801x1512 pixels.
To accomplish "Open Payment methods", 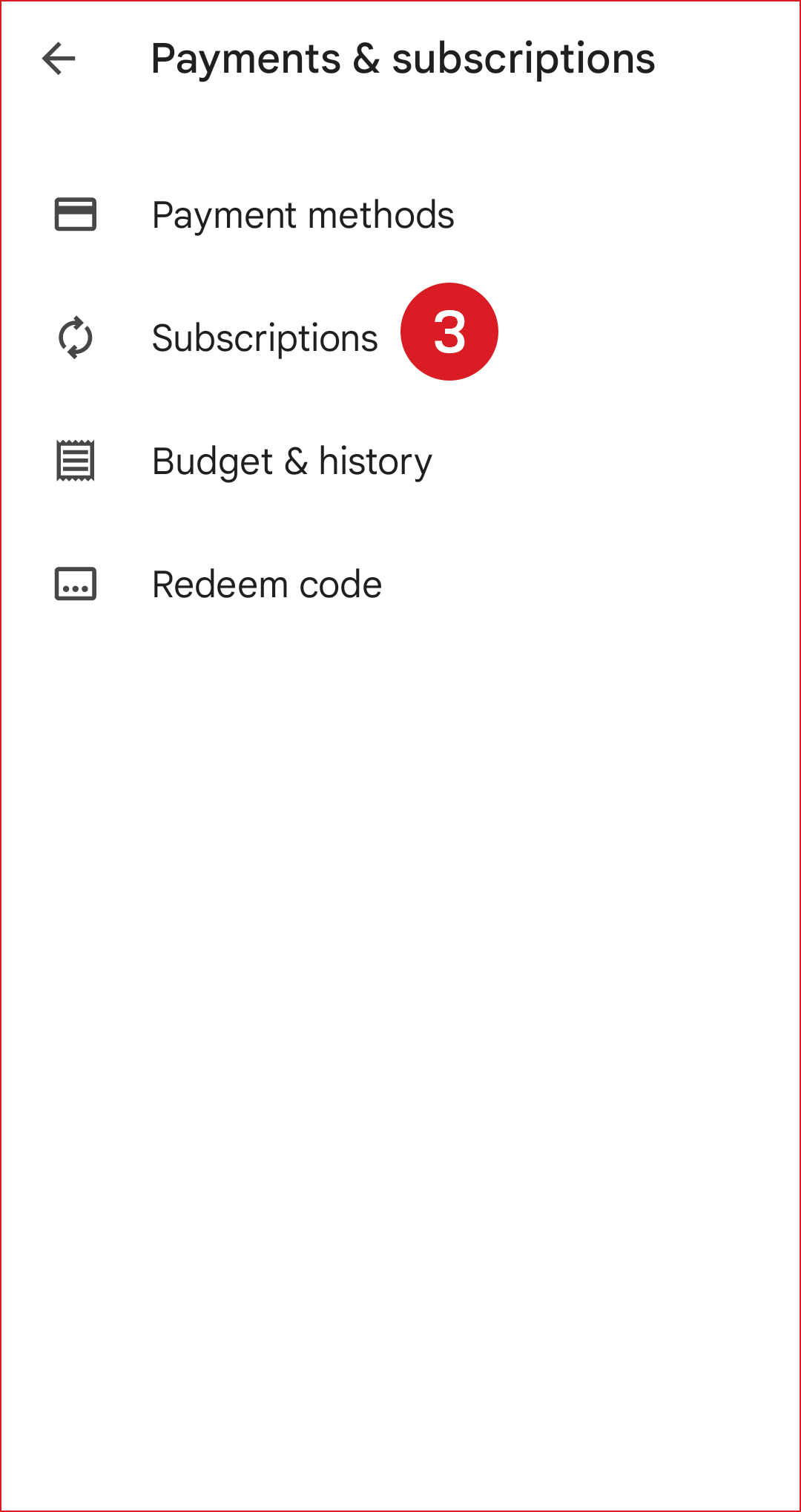I will pyautogui.click(x=303, y=215).
